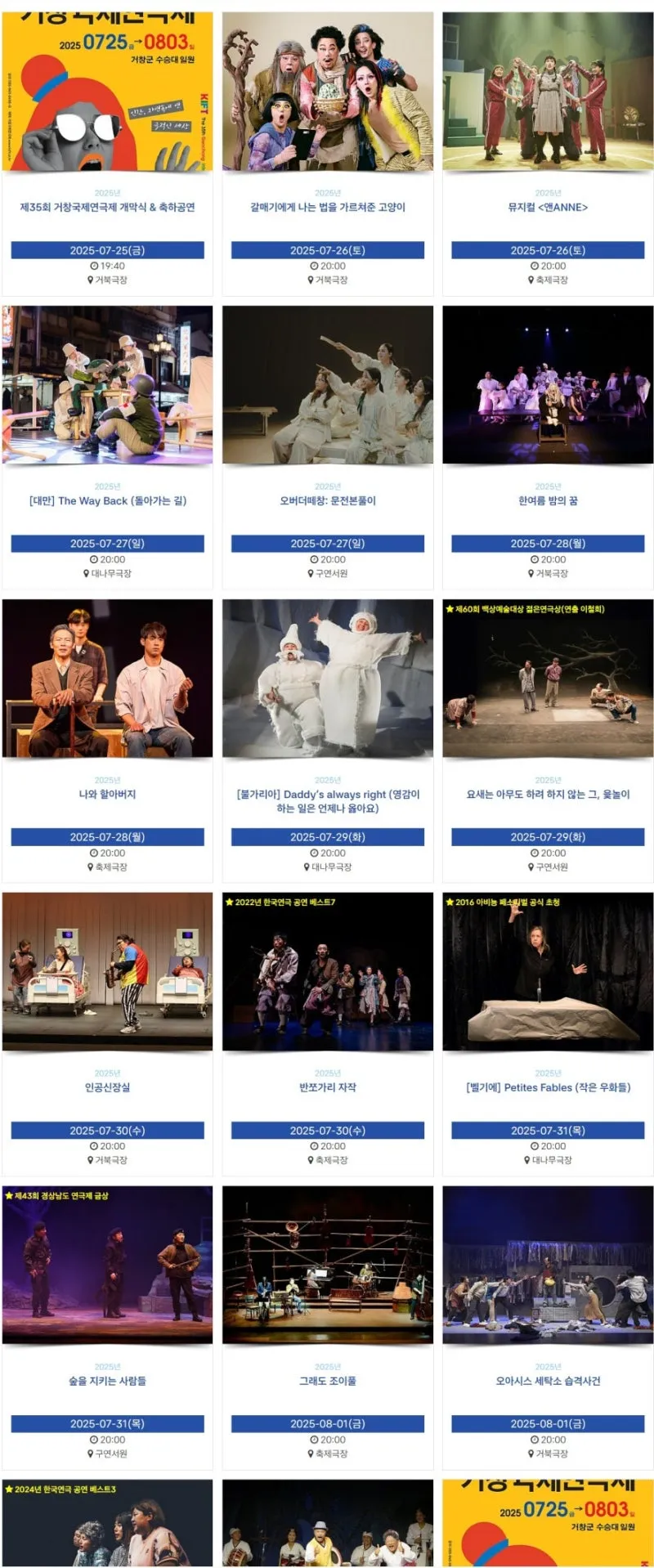654x1568 pixels.
Task: View details for 그래도 조이풀
Action: point(327,1382)
